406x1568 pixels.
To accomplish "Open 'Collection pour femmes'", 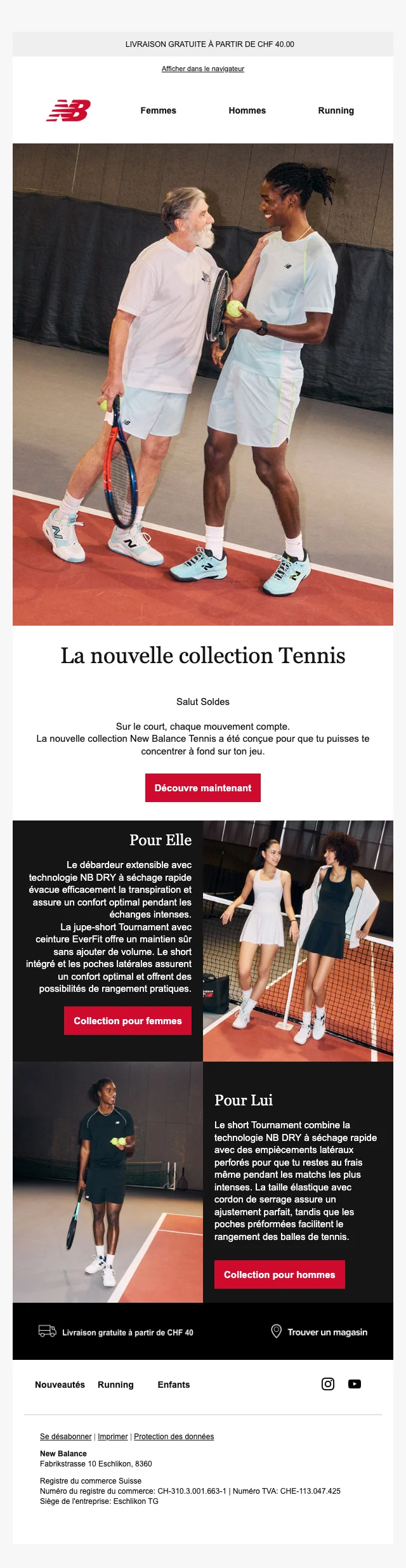I will (x=128, y=1020).
